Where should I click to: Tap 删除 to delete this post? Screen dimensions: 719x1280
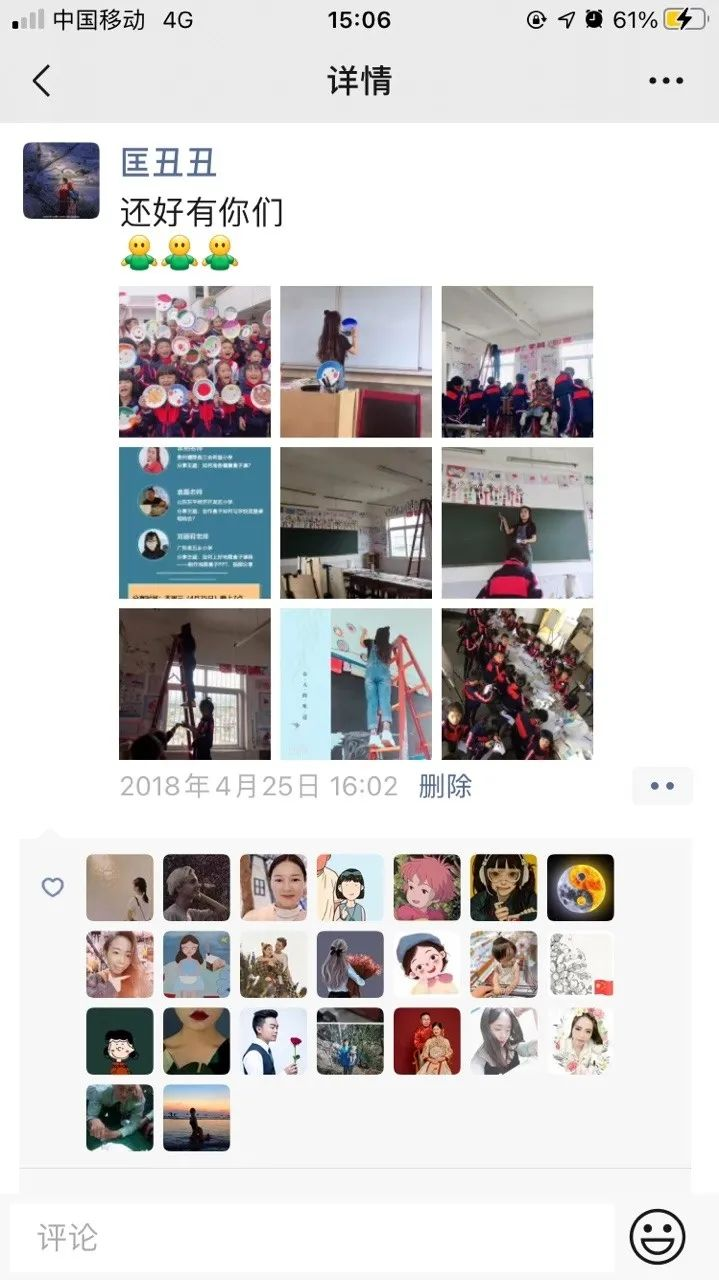click(445, 786)
